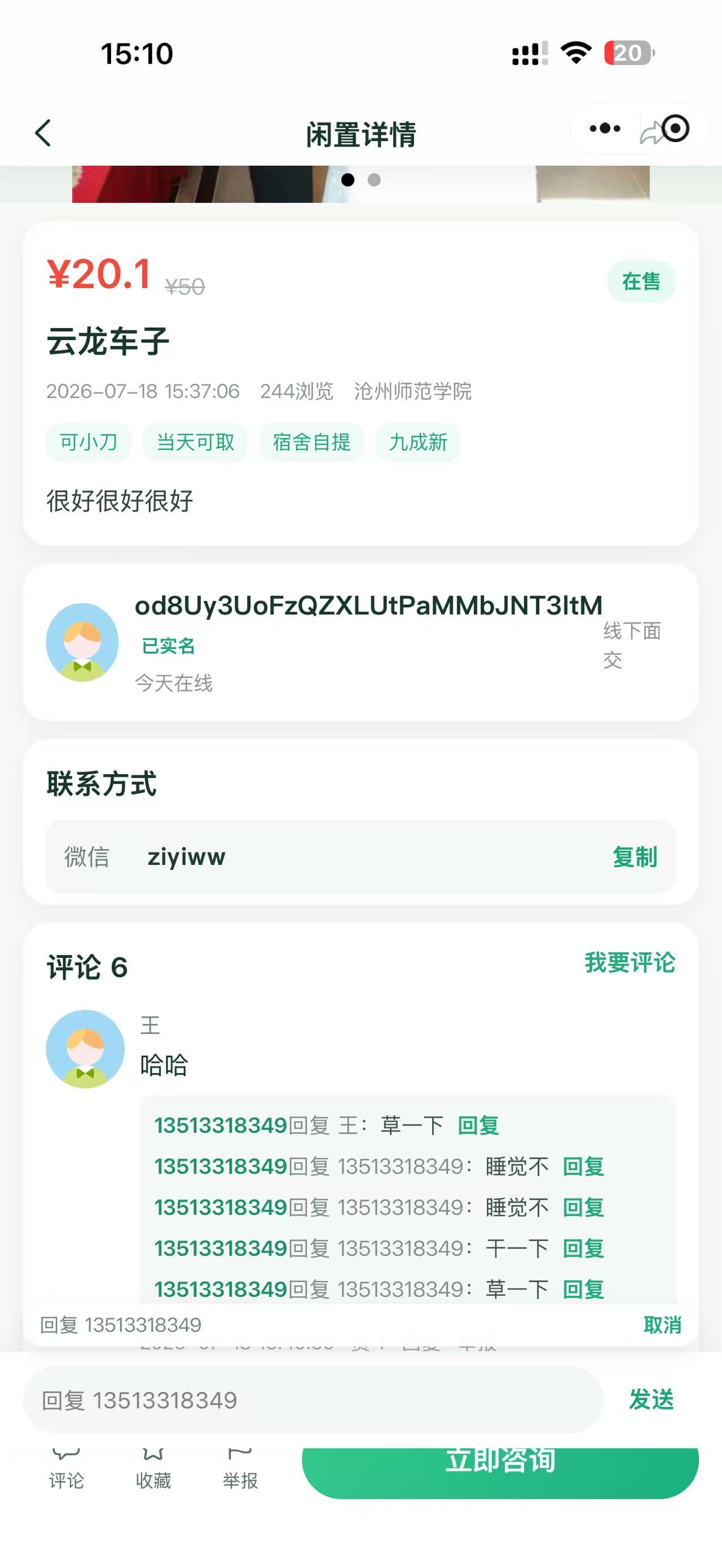The image size is (722, 1568).
Task: Add this item to favorites via 收藏
Action: tap(153, 1469)
